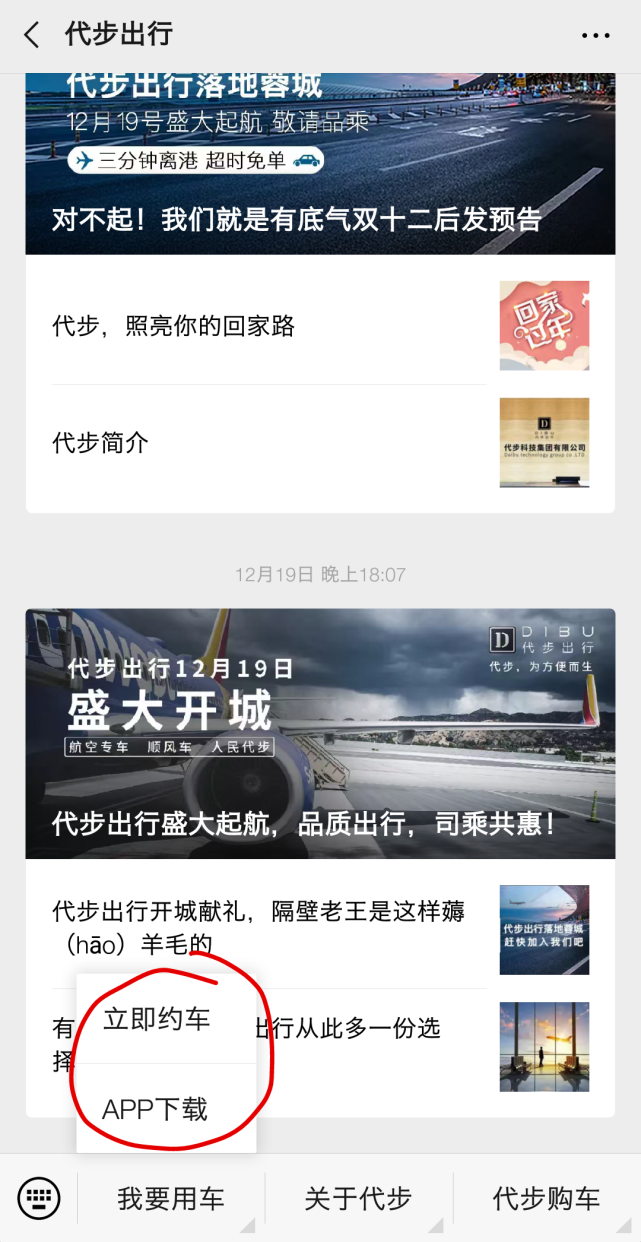Switch to keyboard input mode
Viewport: 641px width, 1242px height.
coord(39,1197)
